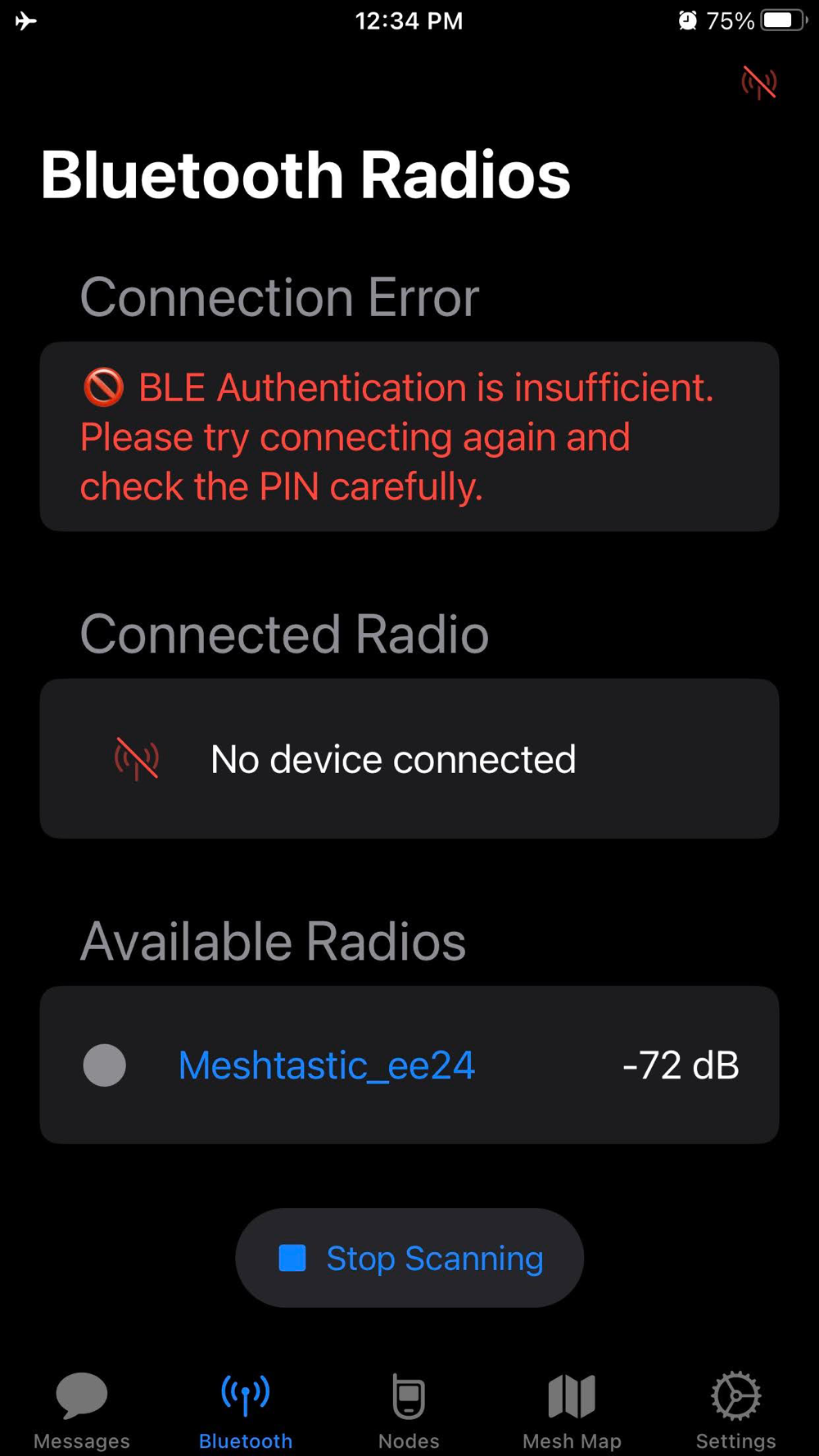Open the Settings tab
The height and width of the screenshot is (1456, 819).
[735, 1410]
